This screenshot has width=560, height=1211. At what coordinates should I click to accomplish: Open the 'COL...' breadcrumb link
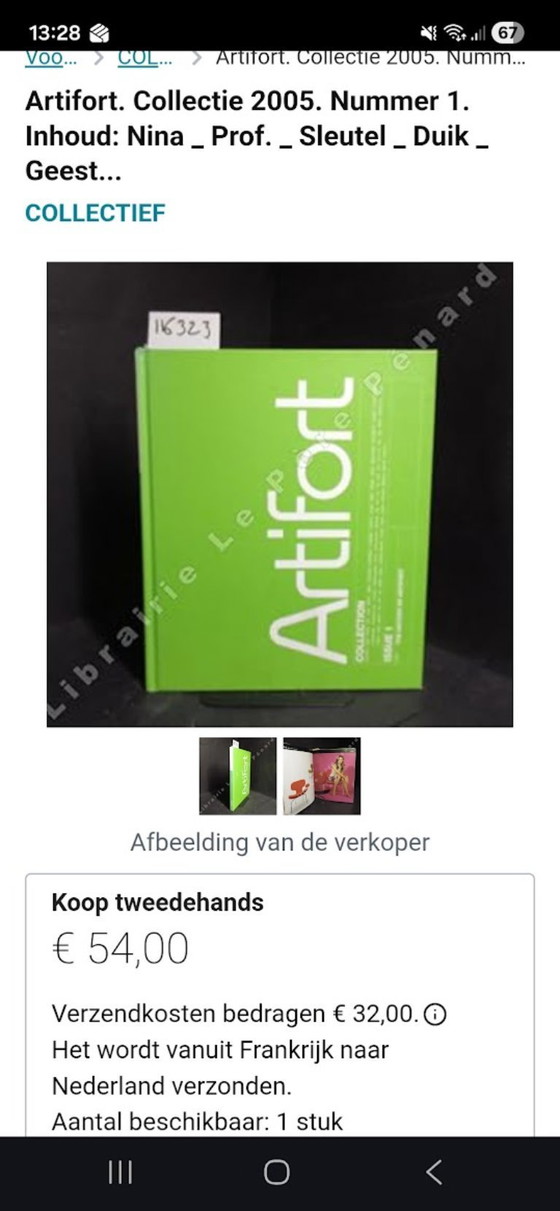click(x=145, y=57)
